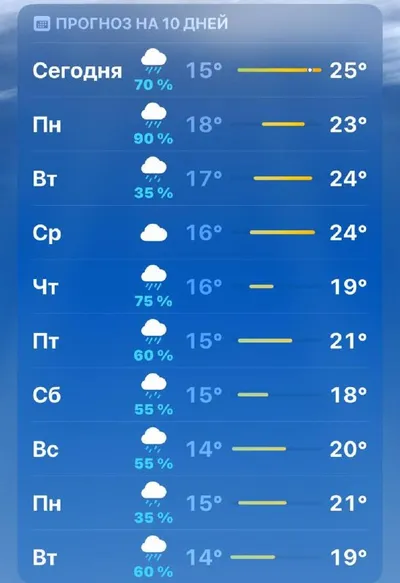The width and height of the screenshot is (400, 583).
Task: Open Thursday's Чт forecast details
Action: [200, 287]
